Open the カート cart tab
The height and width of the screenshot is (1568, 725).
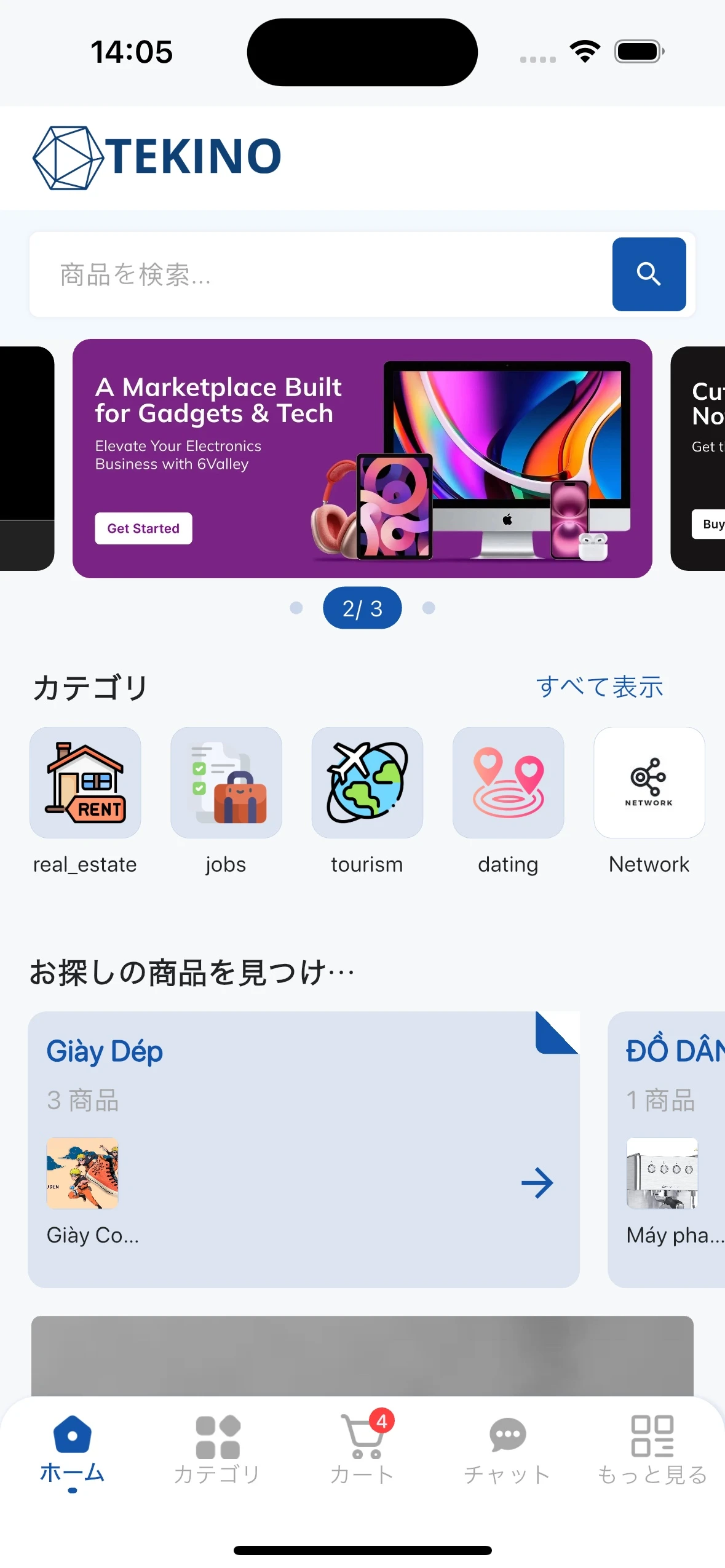363,1450
